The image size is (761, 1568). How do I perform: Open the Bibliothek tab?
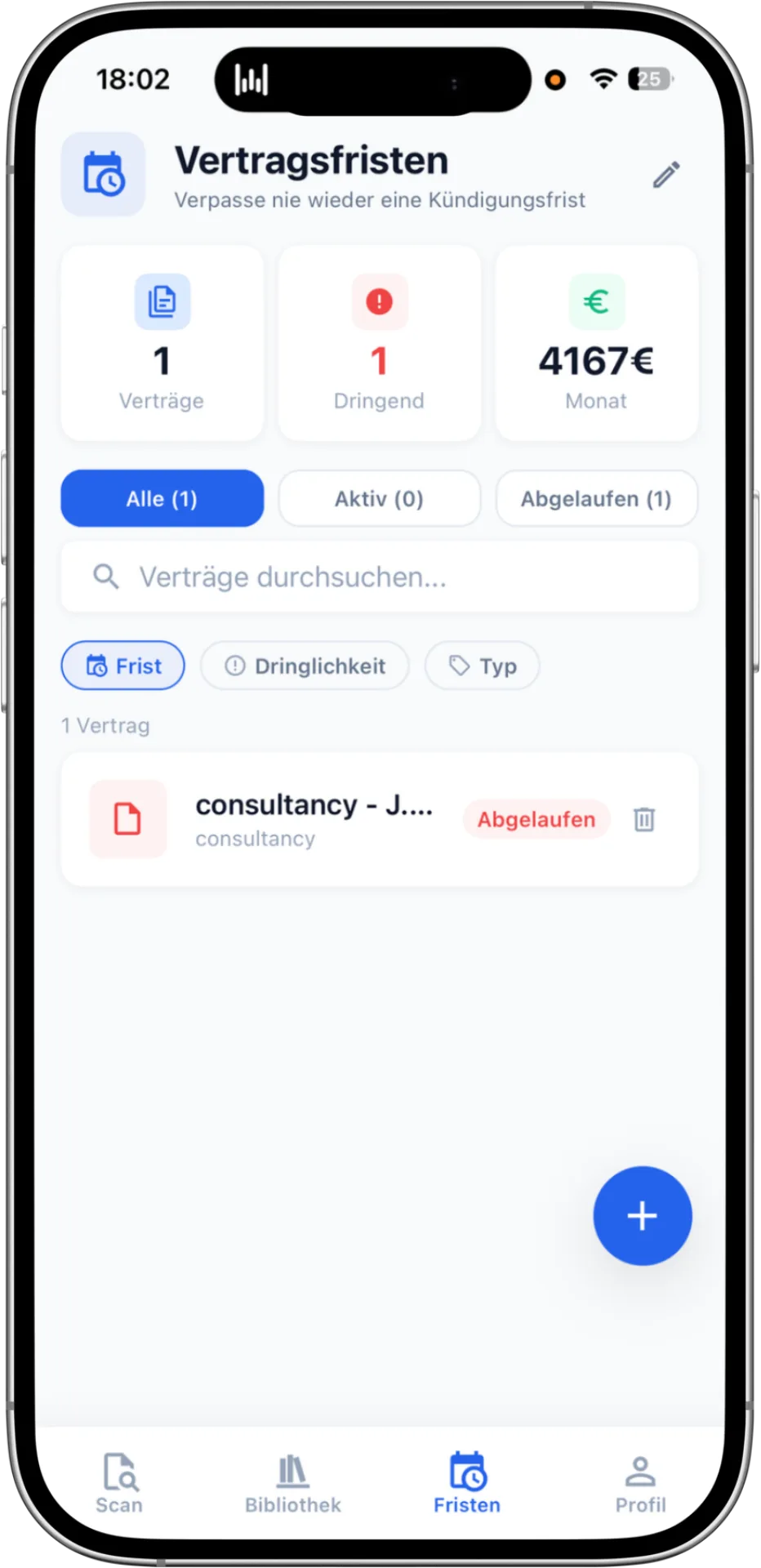[293, 1483]
